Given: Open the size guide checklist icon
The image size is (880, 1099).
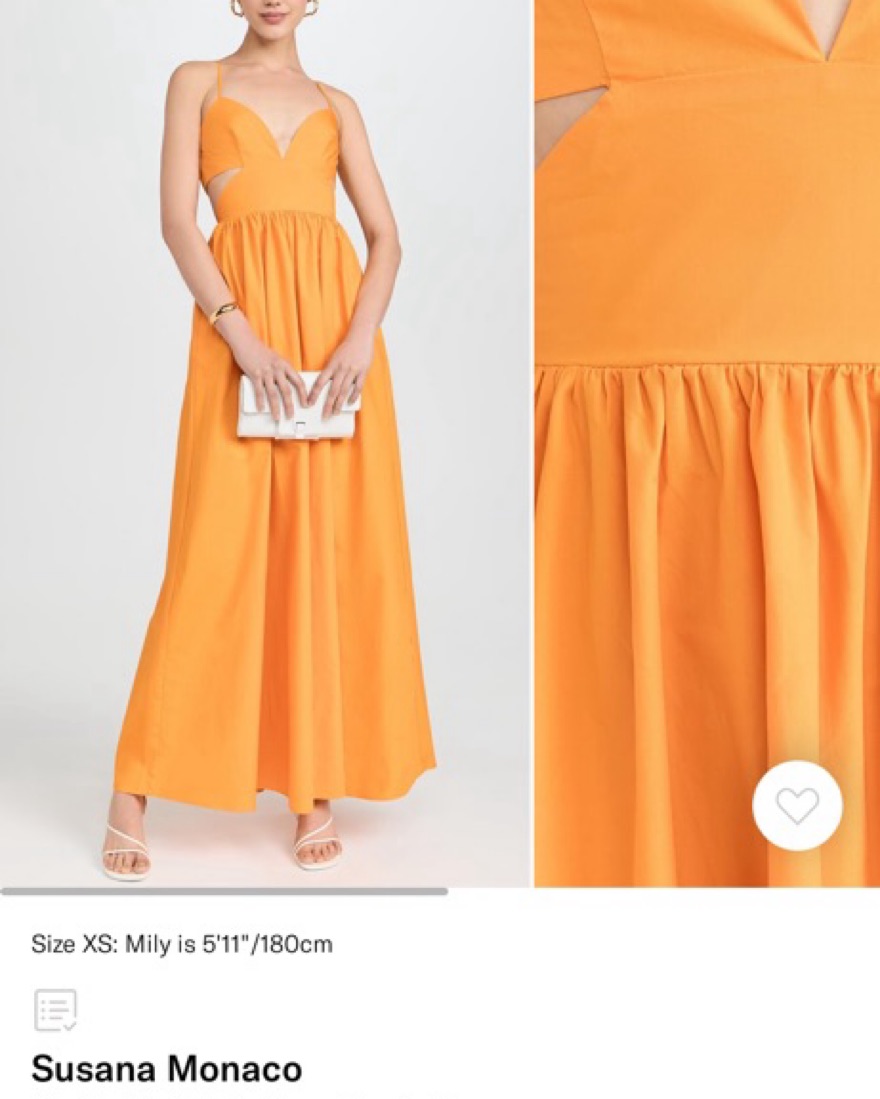Looking at the screenshot, I should pyautogui.click(x=55, y=1010).
